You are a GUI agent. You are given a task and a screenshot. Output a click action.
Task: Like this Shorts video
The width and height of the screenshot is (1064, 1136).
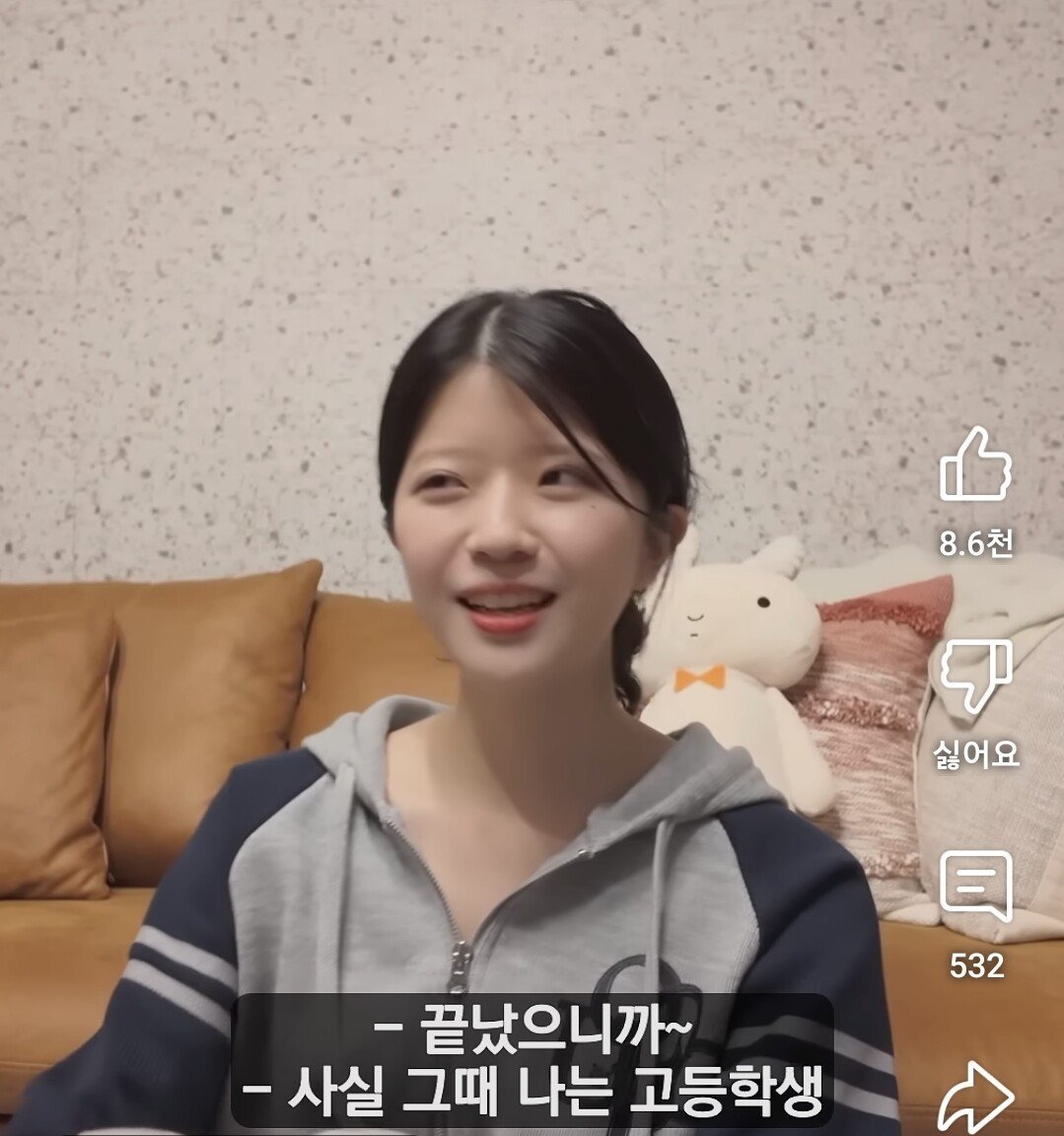[x=975, y=465]
